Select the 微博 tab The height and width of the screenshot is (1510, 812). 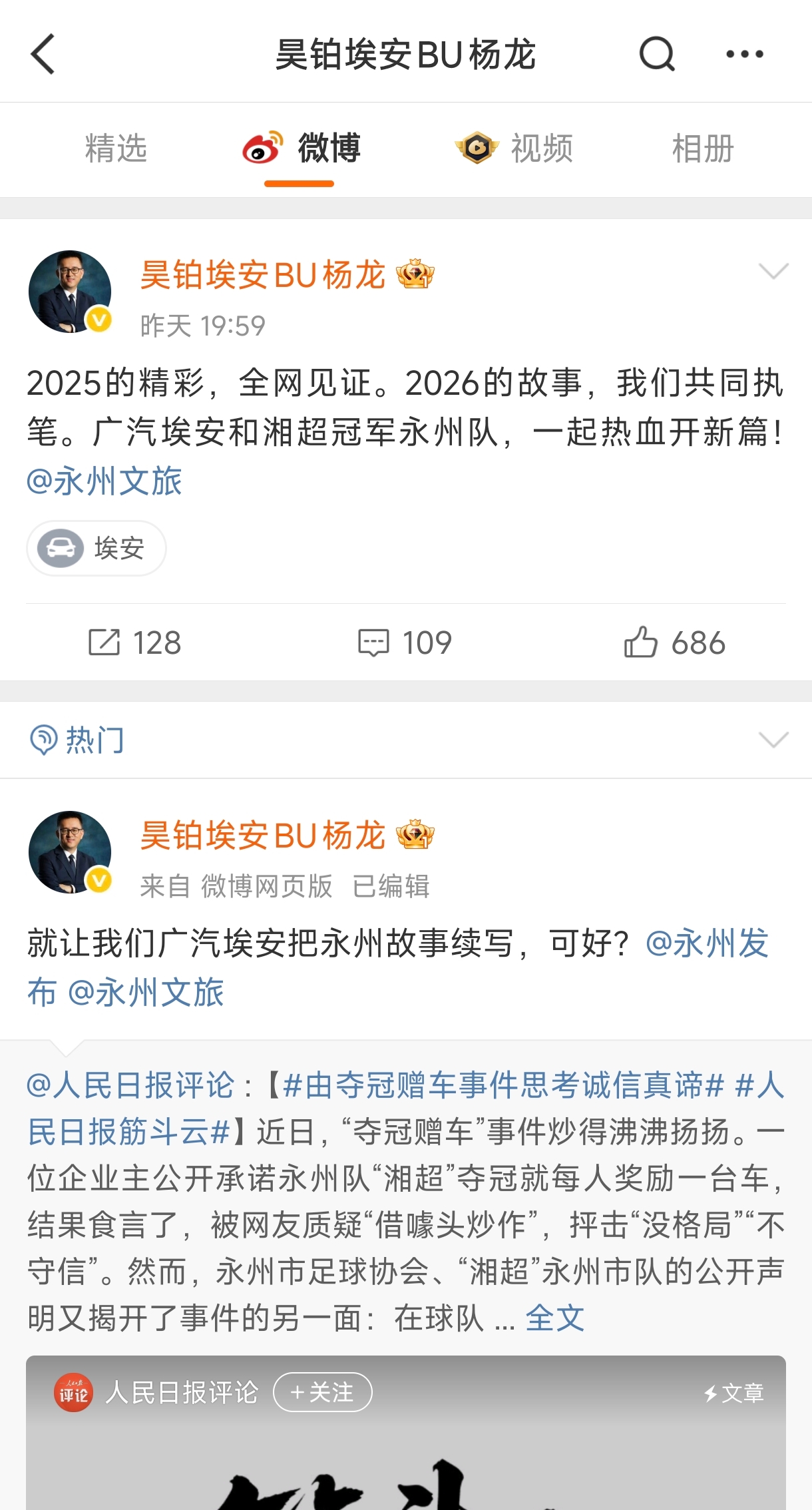point(301,148)
